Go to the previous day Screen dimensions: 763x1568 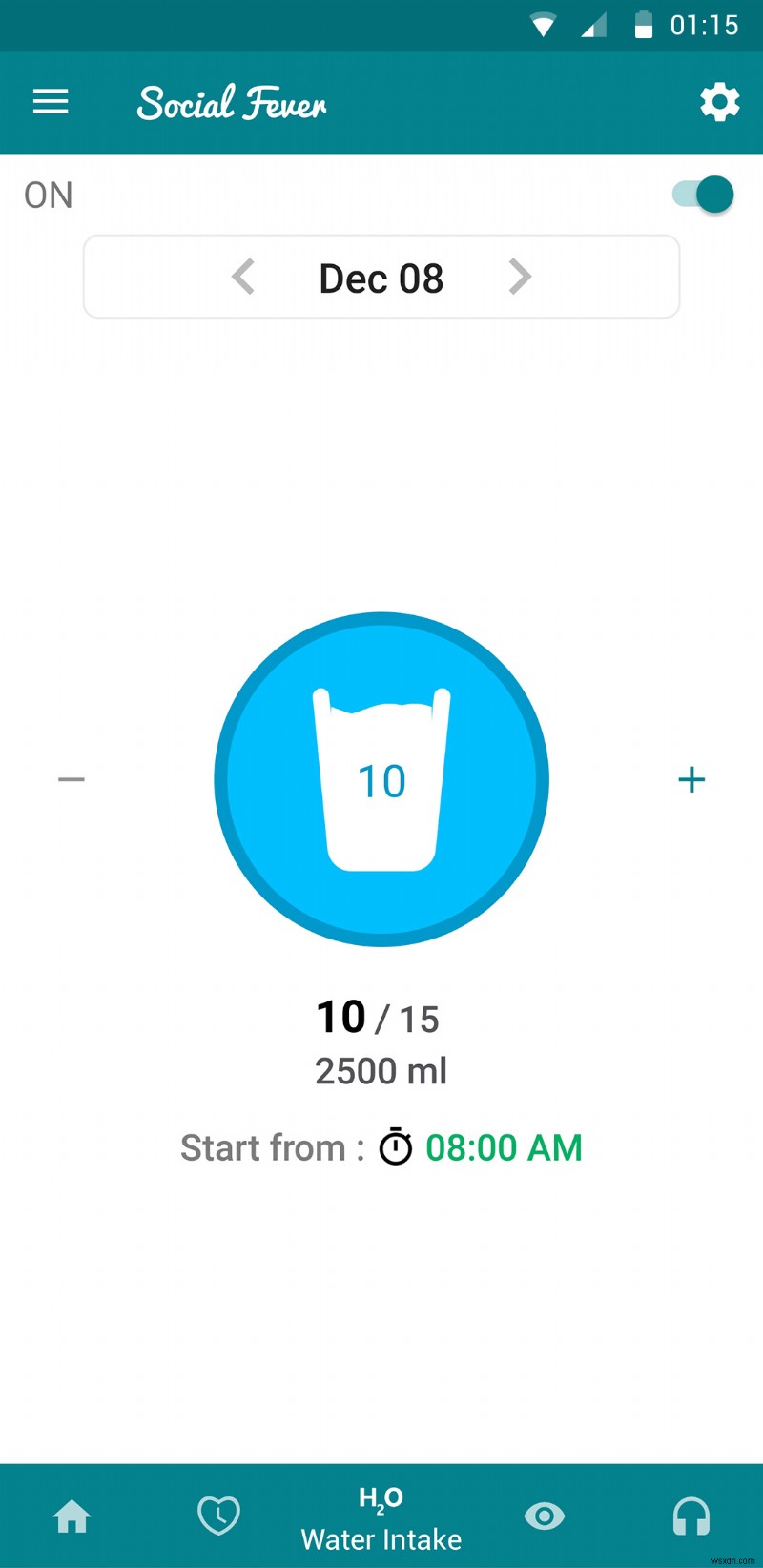tap(242, 278)
